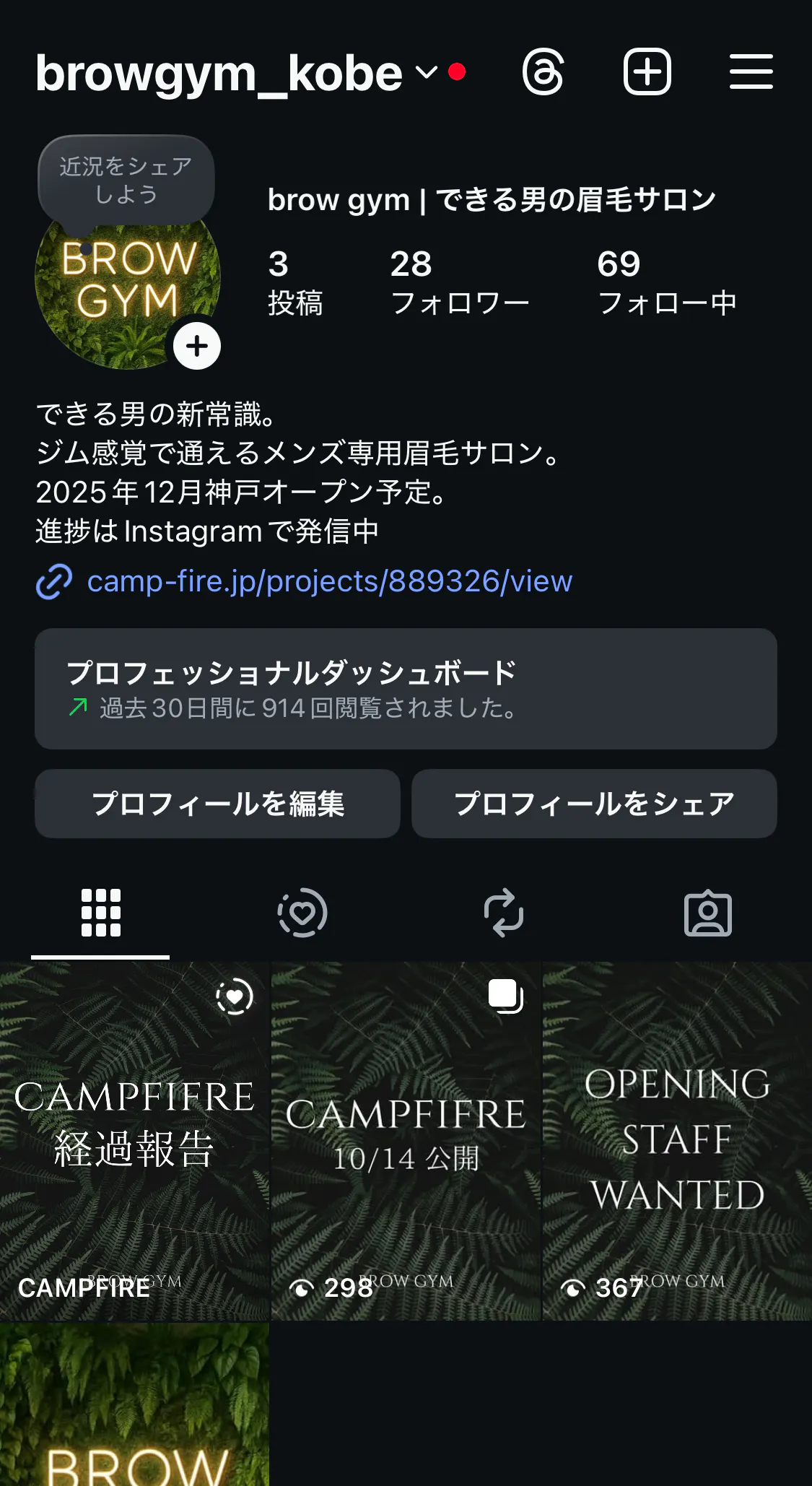Switch to the tagged photos tab
812x1486 pixels.
point(707,913)
